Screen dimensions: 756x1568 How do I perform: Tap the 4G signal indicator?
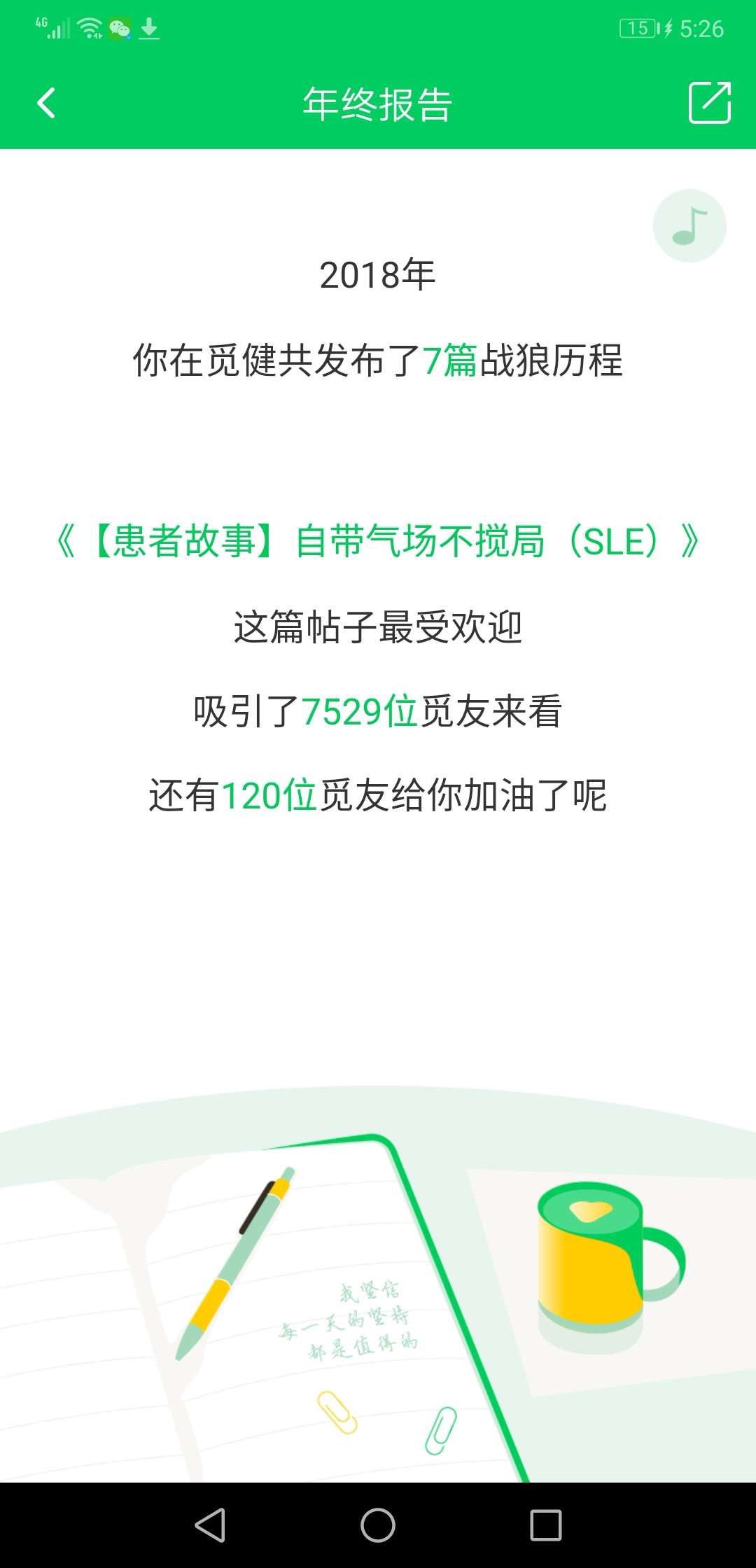(52, 28)
